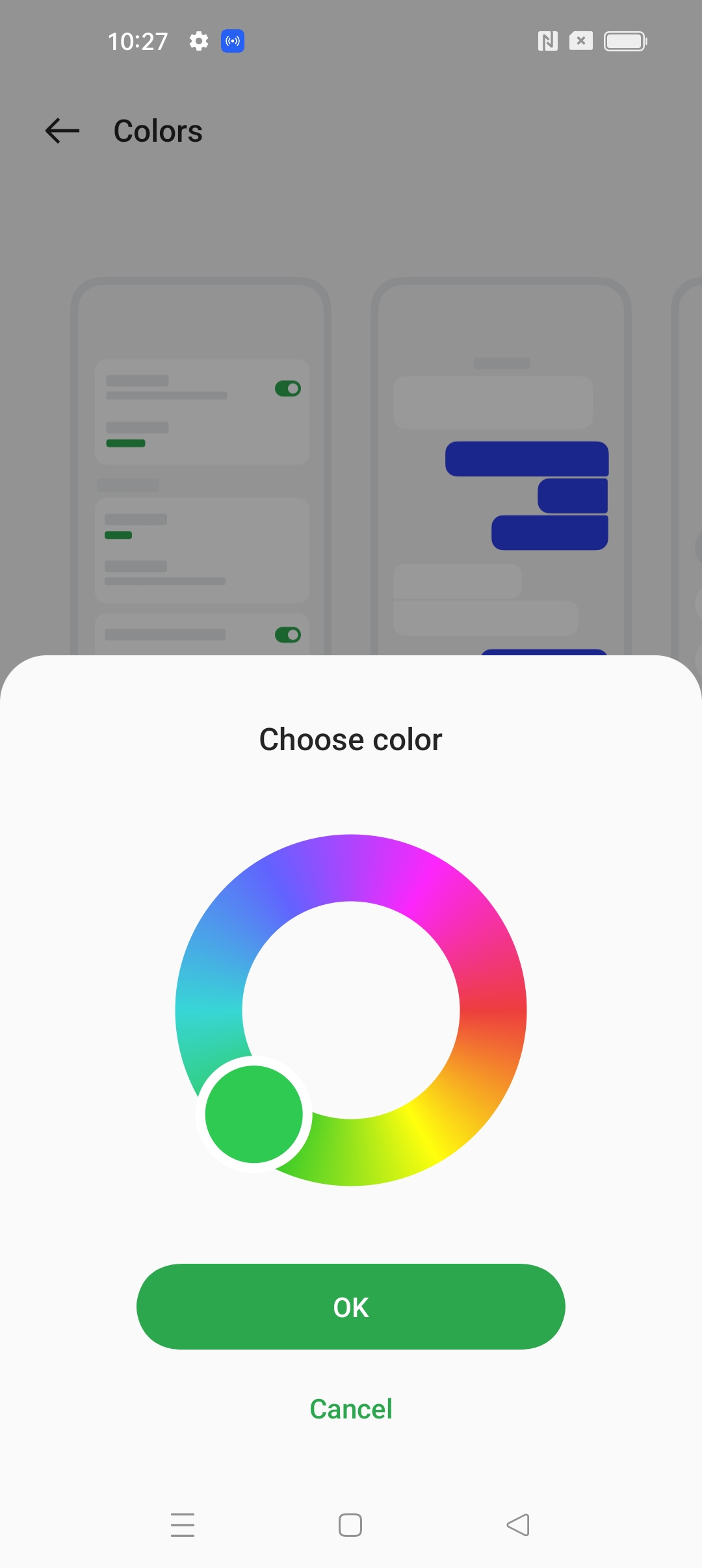Confirm the color with OK
The width and height of the screenshot is (702, 1568).
tap(351, 1307)
